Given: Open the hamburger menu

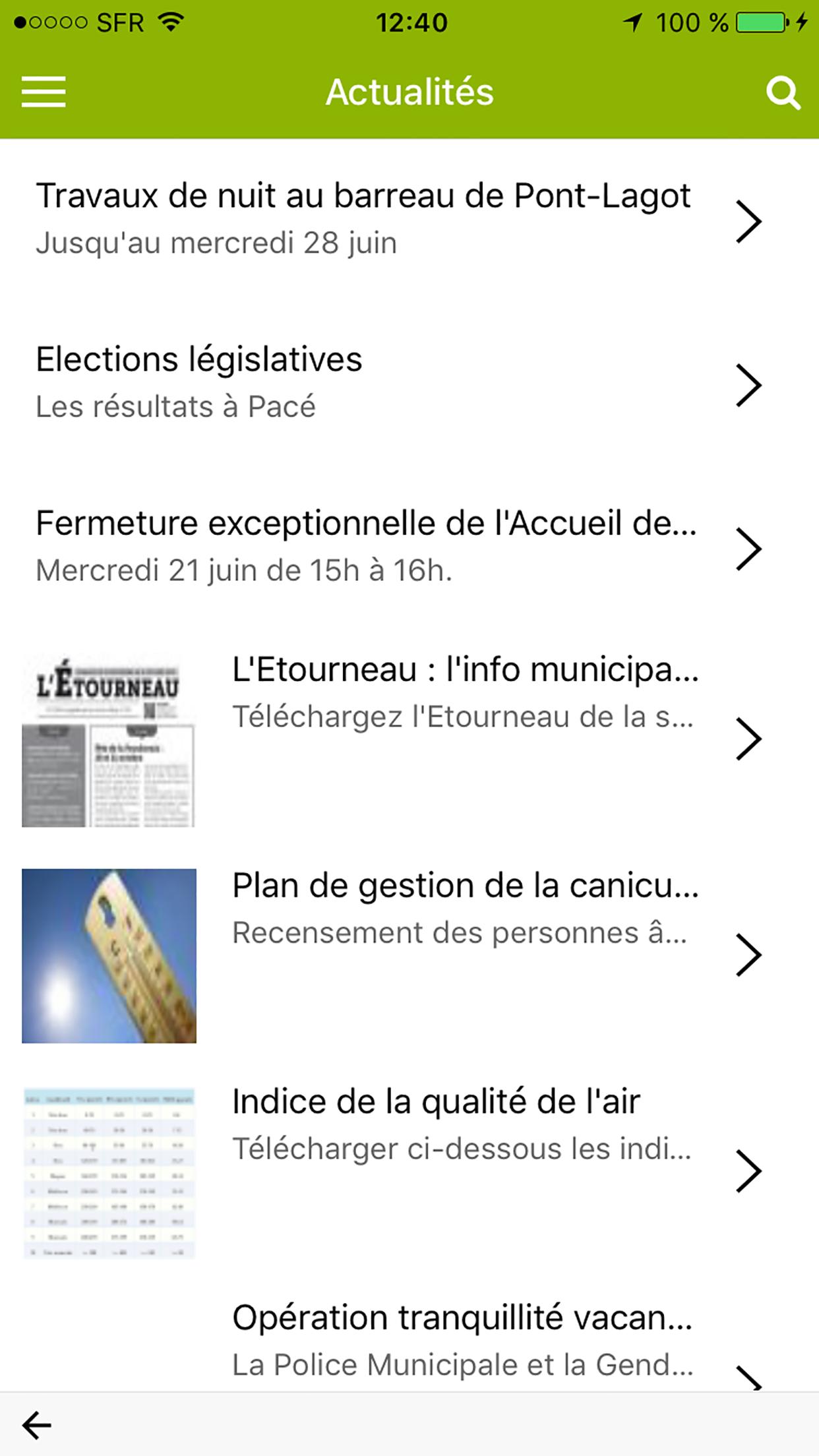Looking at the screenshot, I should coord(44,92).
